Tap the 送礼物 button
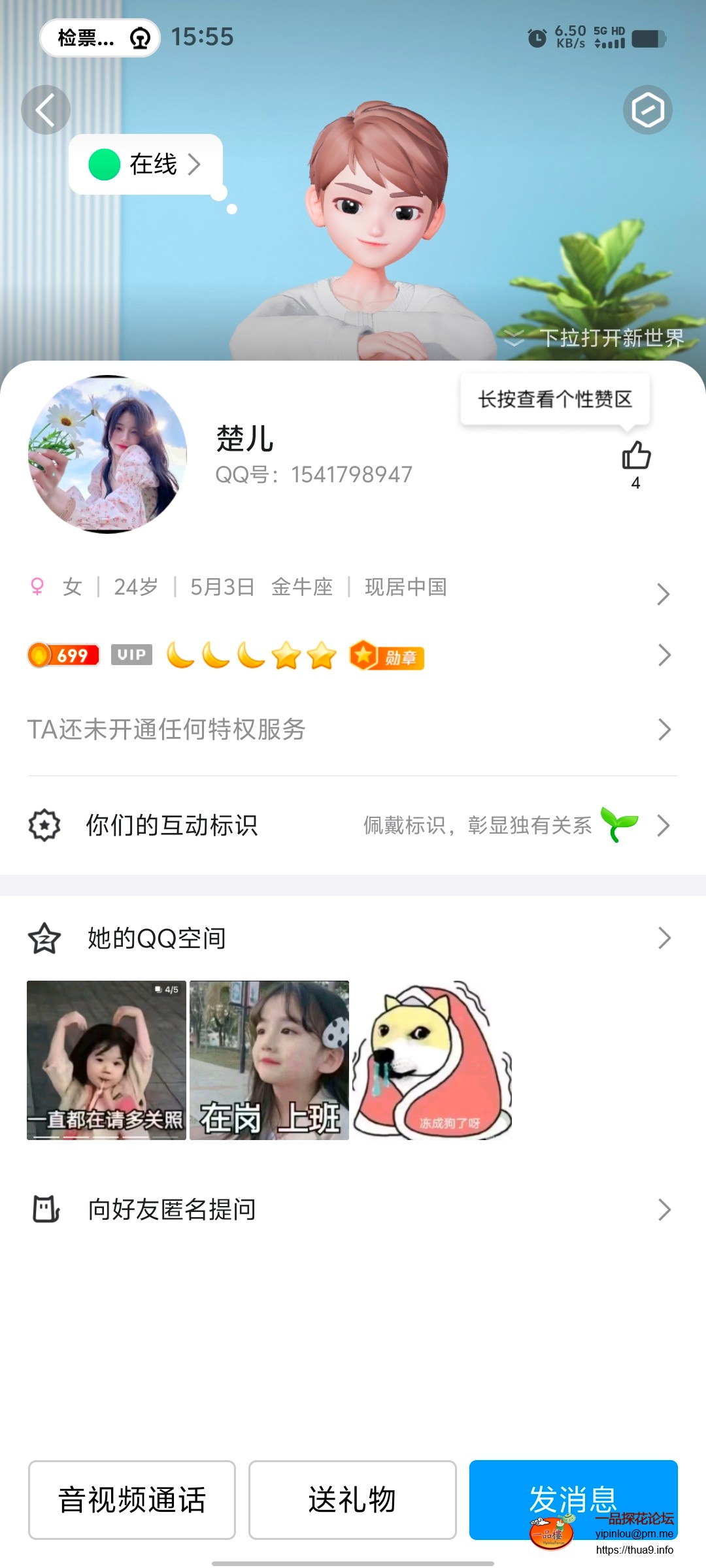The image size is (706, 1568). (352, 1499)
